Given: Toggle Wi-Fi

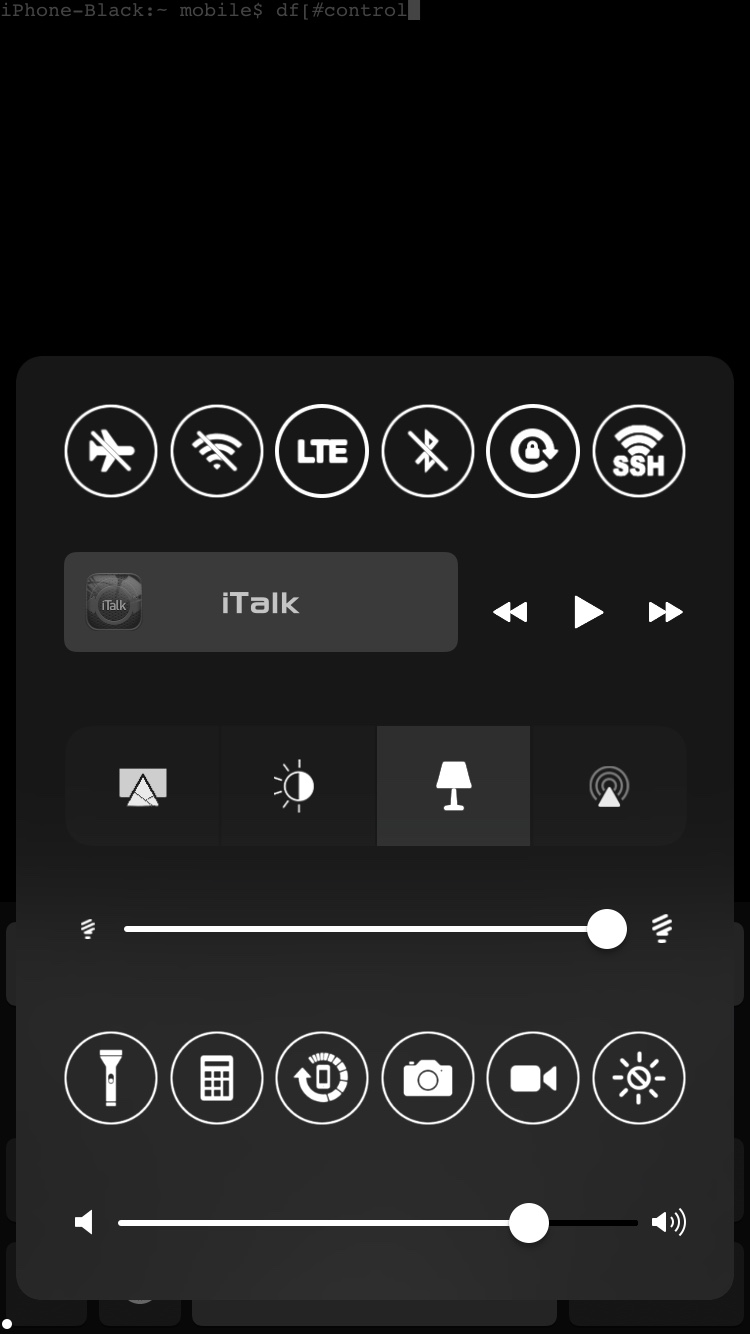Looking at the screenshot, I should pyautogui.click(x=217, y=451).
